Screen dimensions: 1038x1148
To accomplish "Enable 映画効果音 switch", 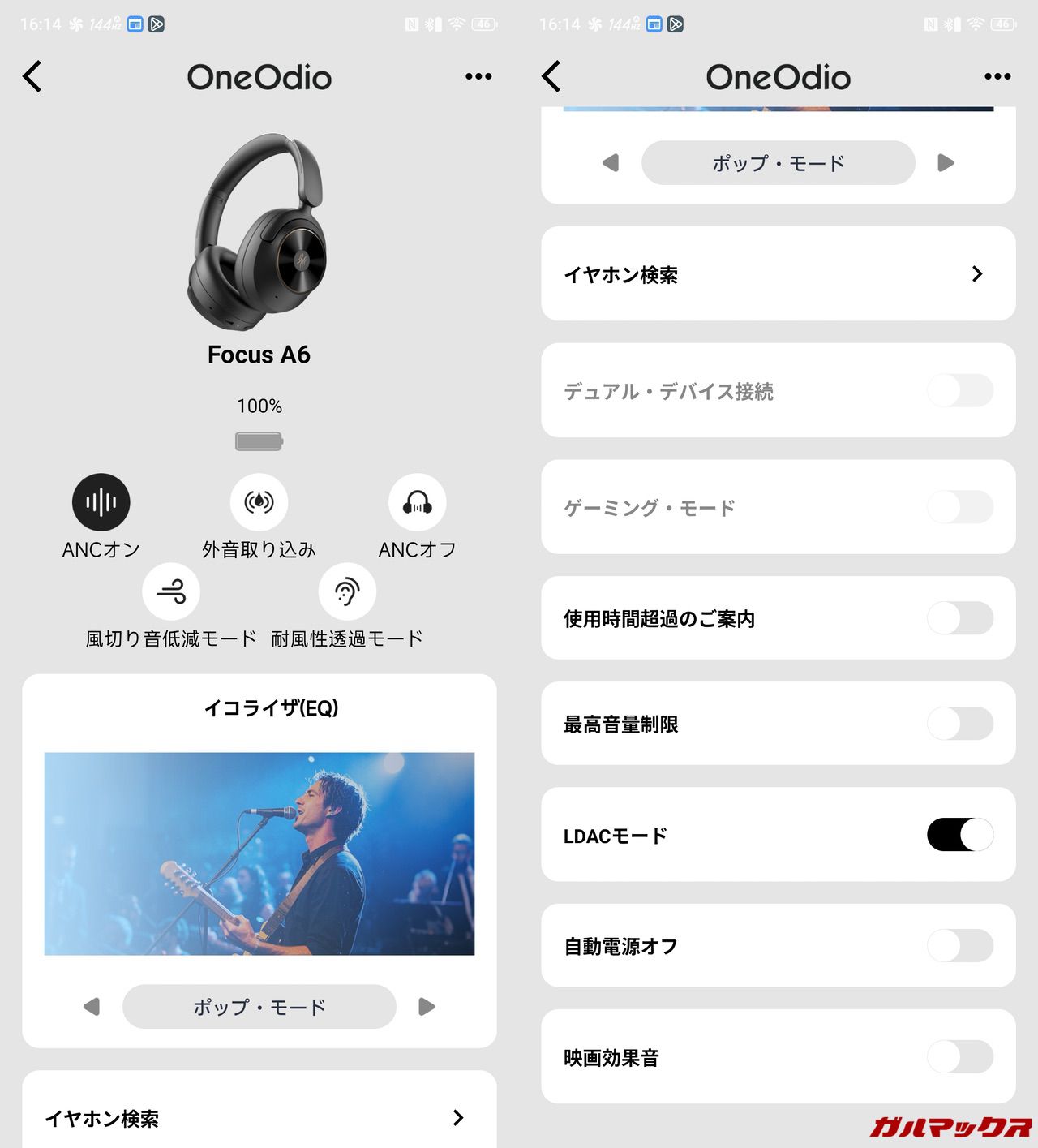I will coord(959,1057).
